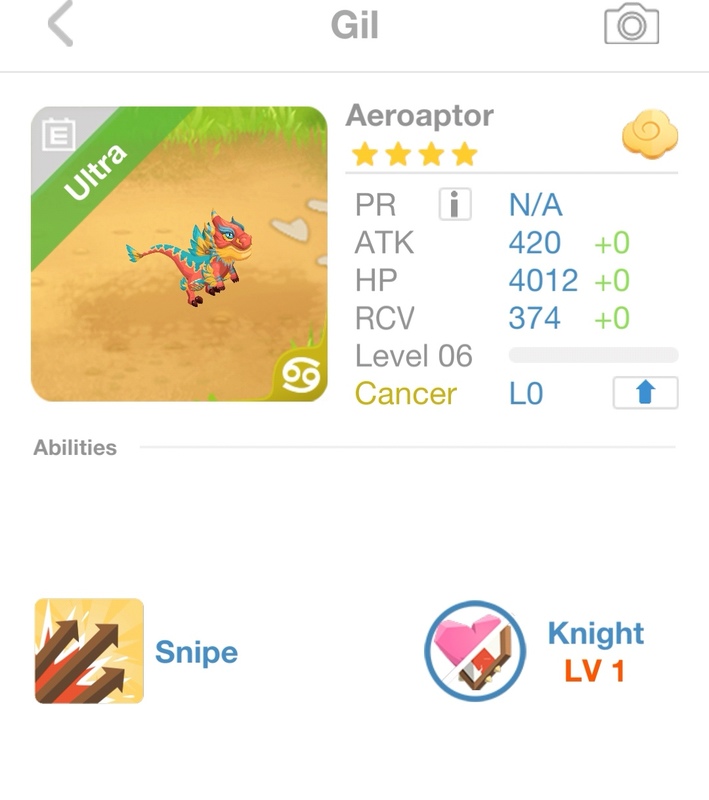Open the Knight LV 1 ability

pos(475,651)
